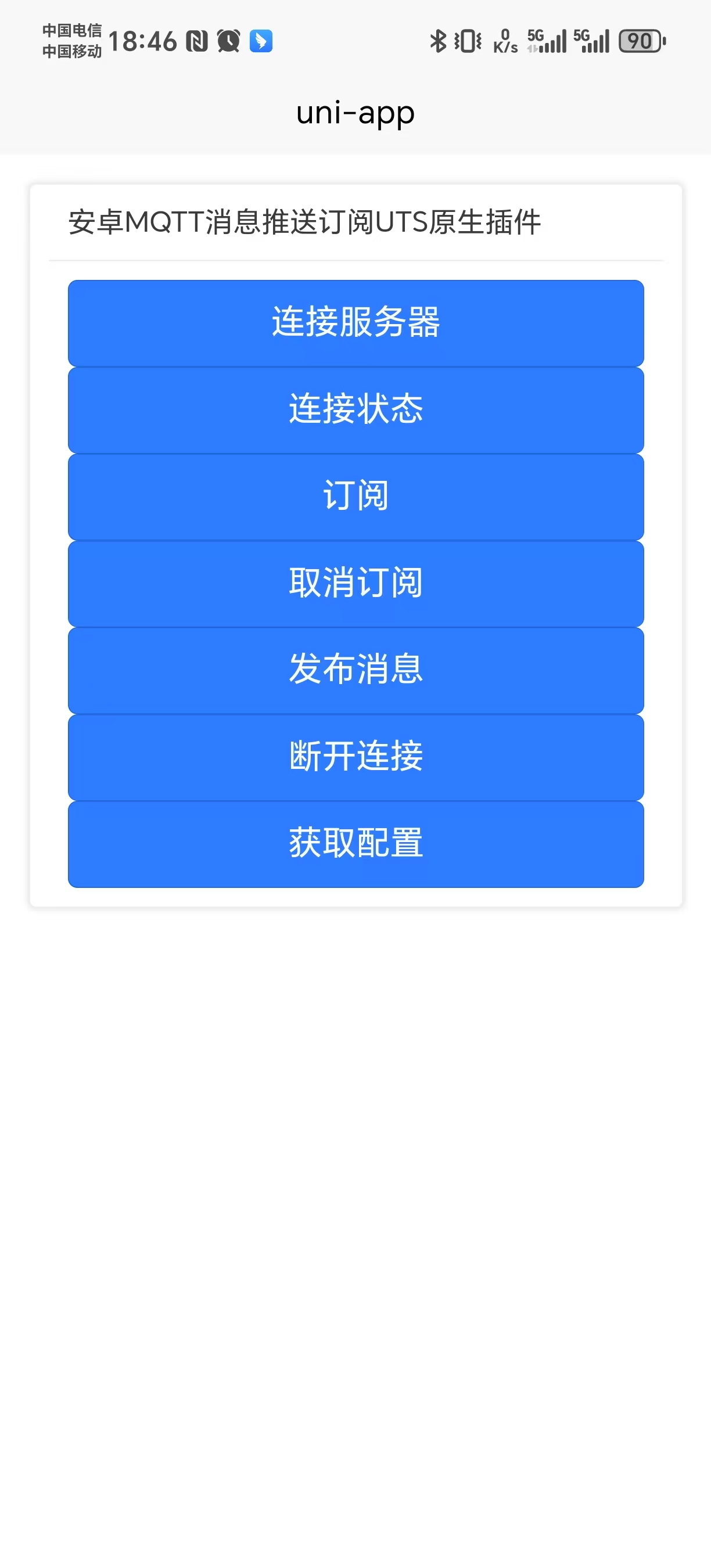Tap the 连接服务器 button
Image resolution: width=711 pixels, height=1568 pixels.
(x=355, y=323)
